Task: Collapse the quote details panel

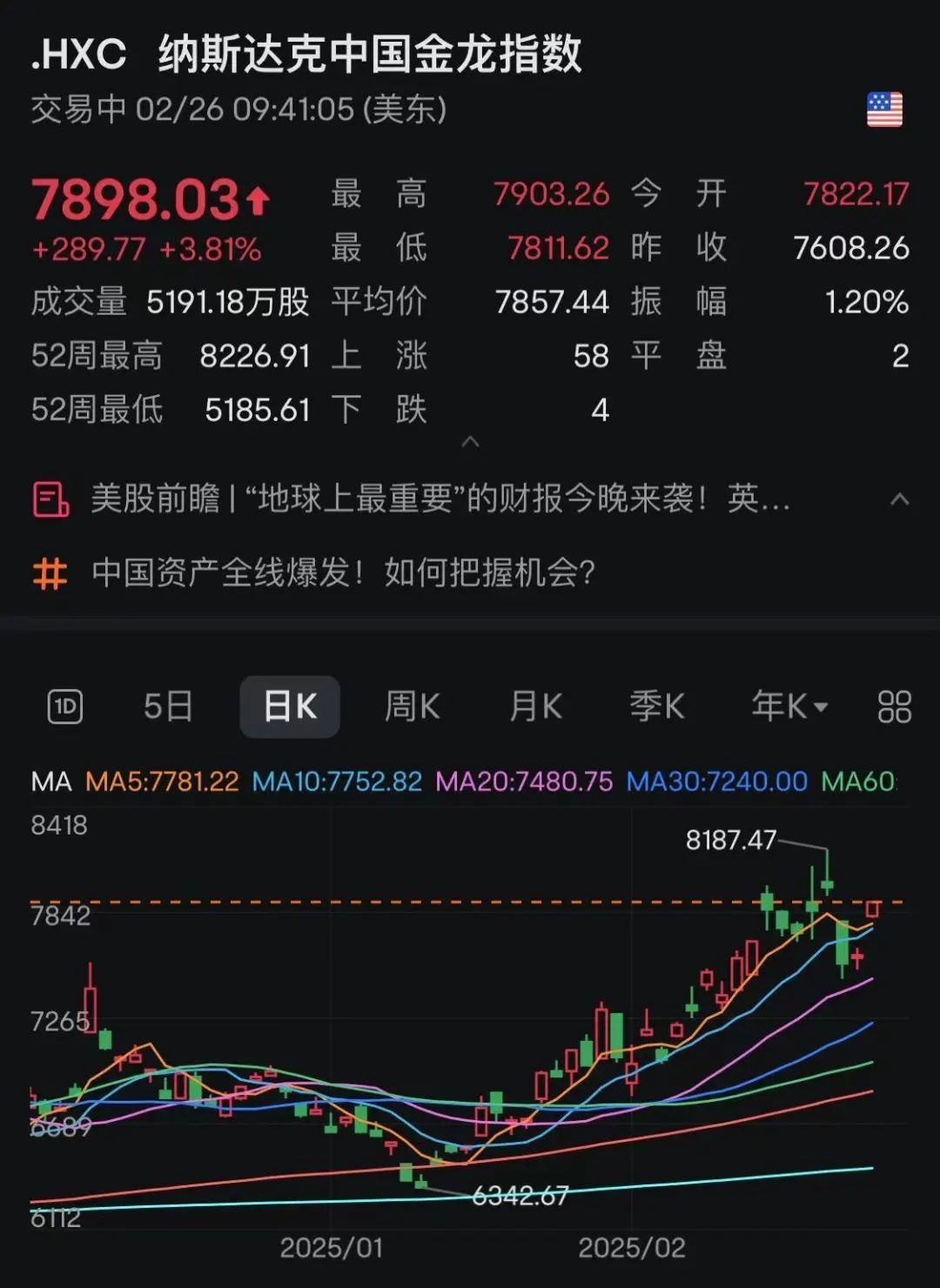Action: (470, 442)
